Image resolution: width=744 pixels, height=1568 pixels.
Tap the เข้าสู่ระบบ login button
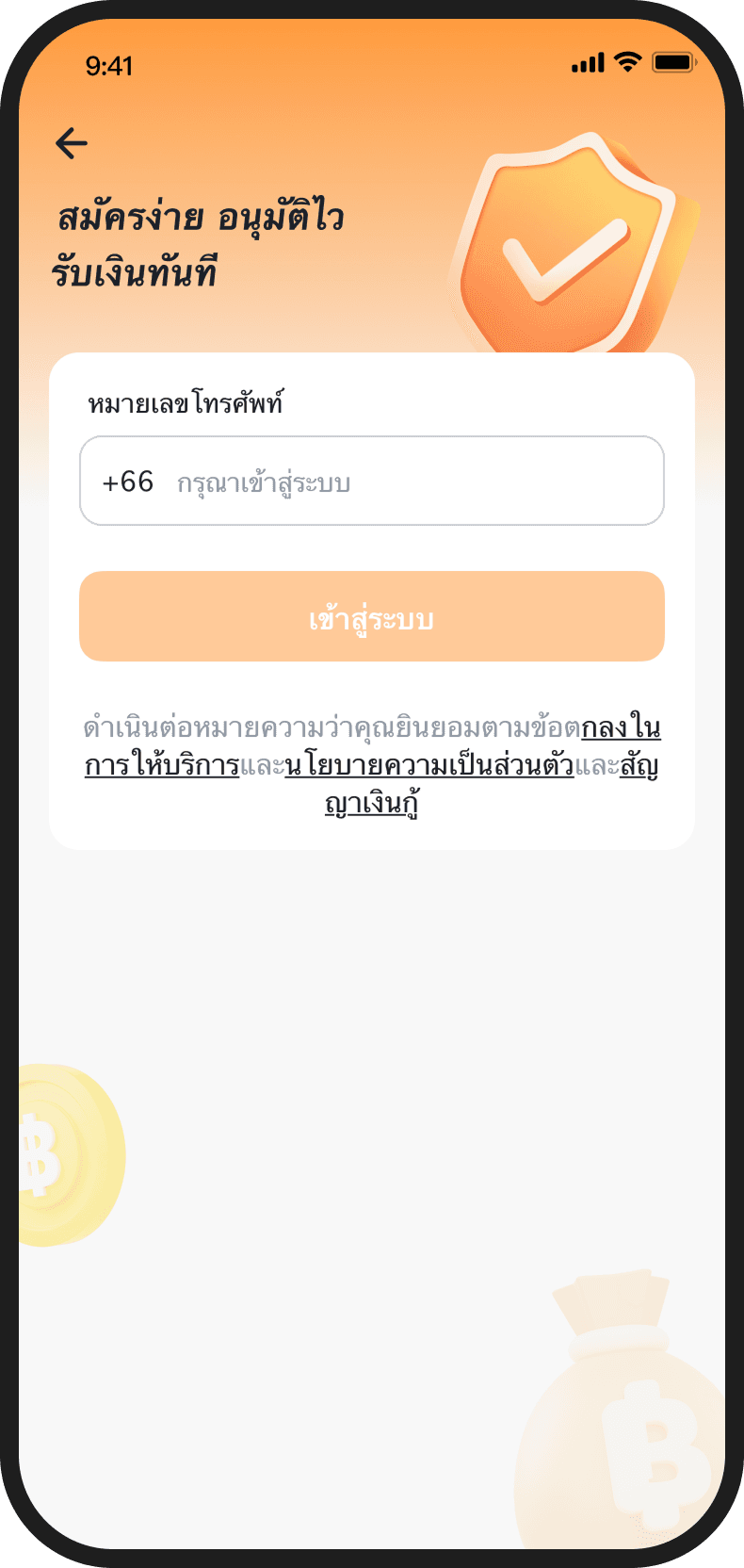tap(372, 617)
